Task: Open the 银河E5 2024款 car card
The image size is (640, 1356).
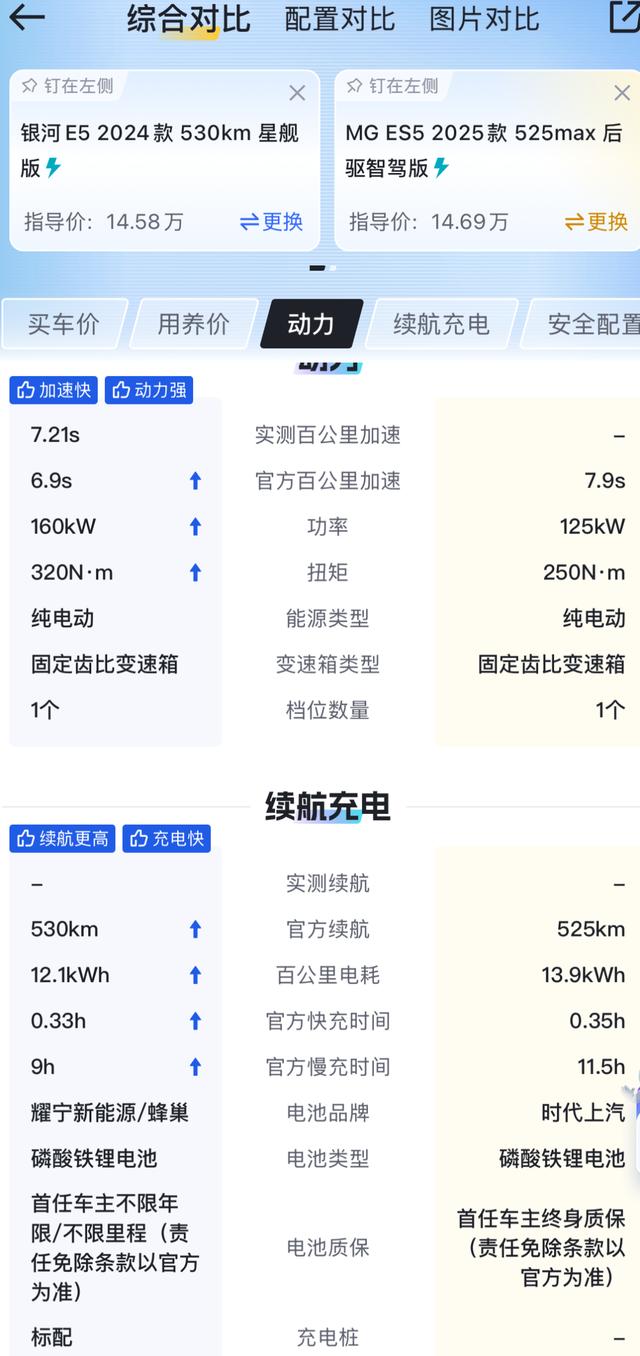Action: 165,160
